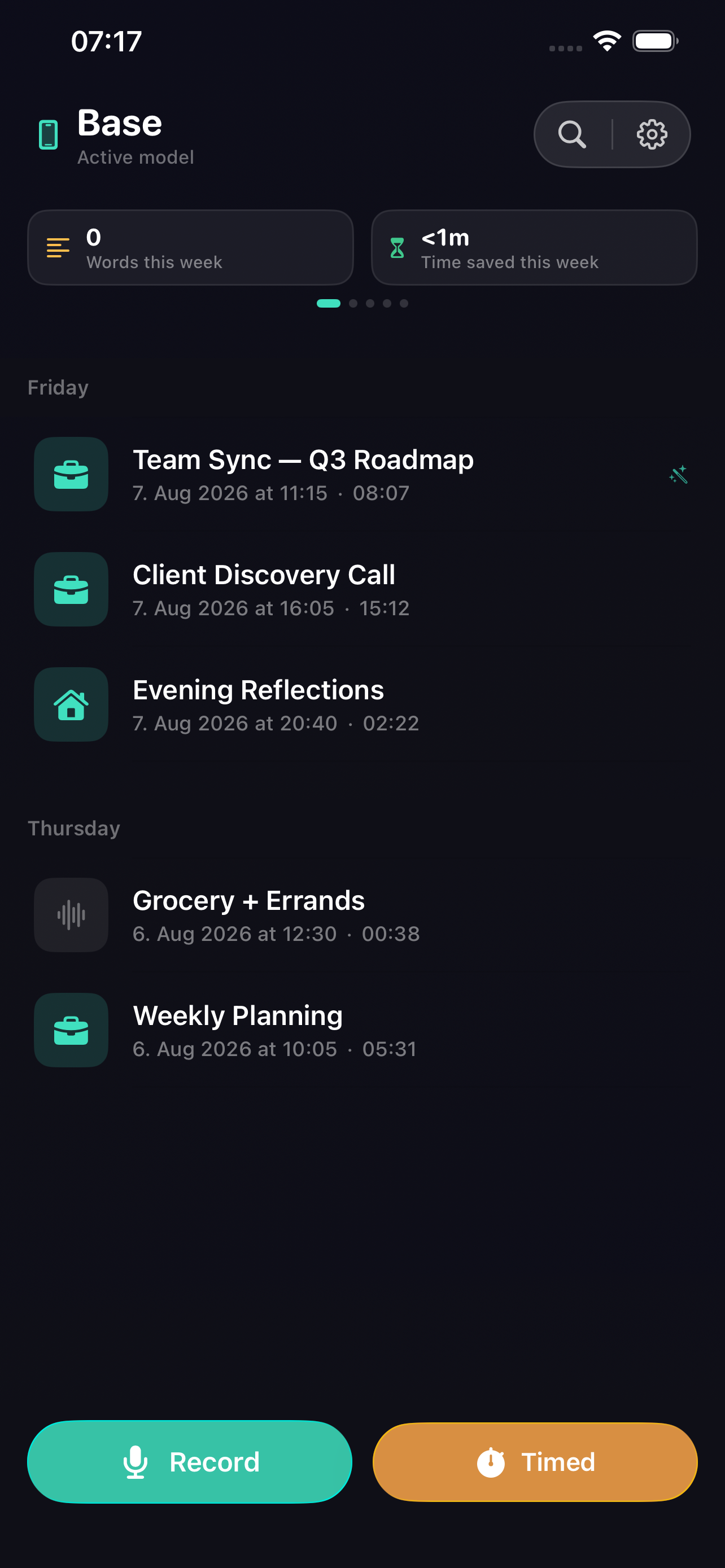Open the Weekly Planning recording
This screenshot has height=1568, width=725.
[362, 1030]
